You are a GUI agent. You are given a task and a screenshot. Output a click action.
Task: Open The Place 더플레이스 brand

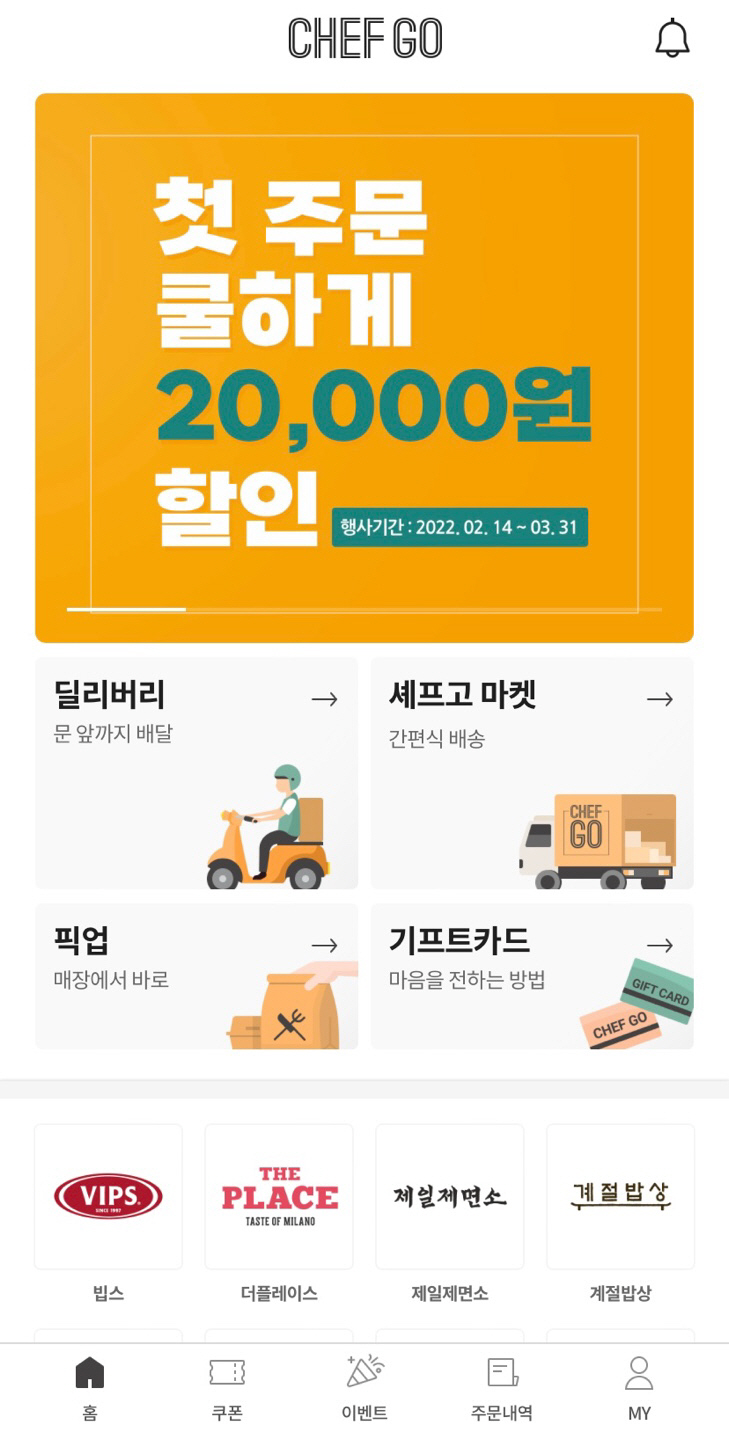[279, 1197]
